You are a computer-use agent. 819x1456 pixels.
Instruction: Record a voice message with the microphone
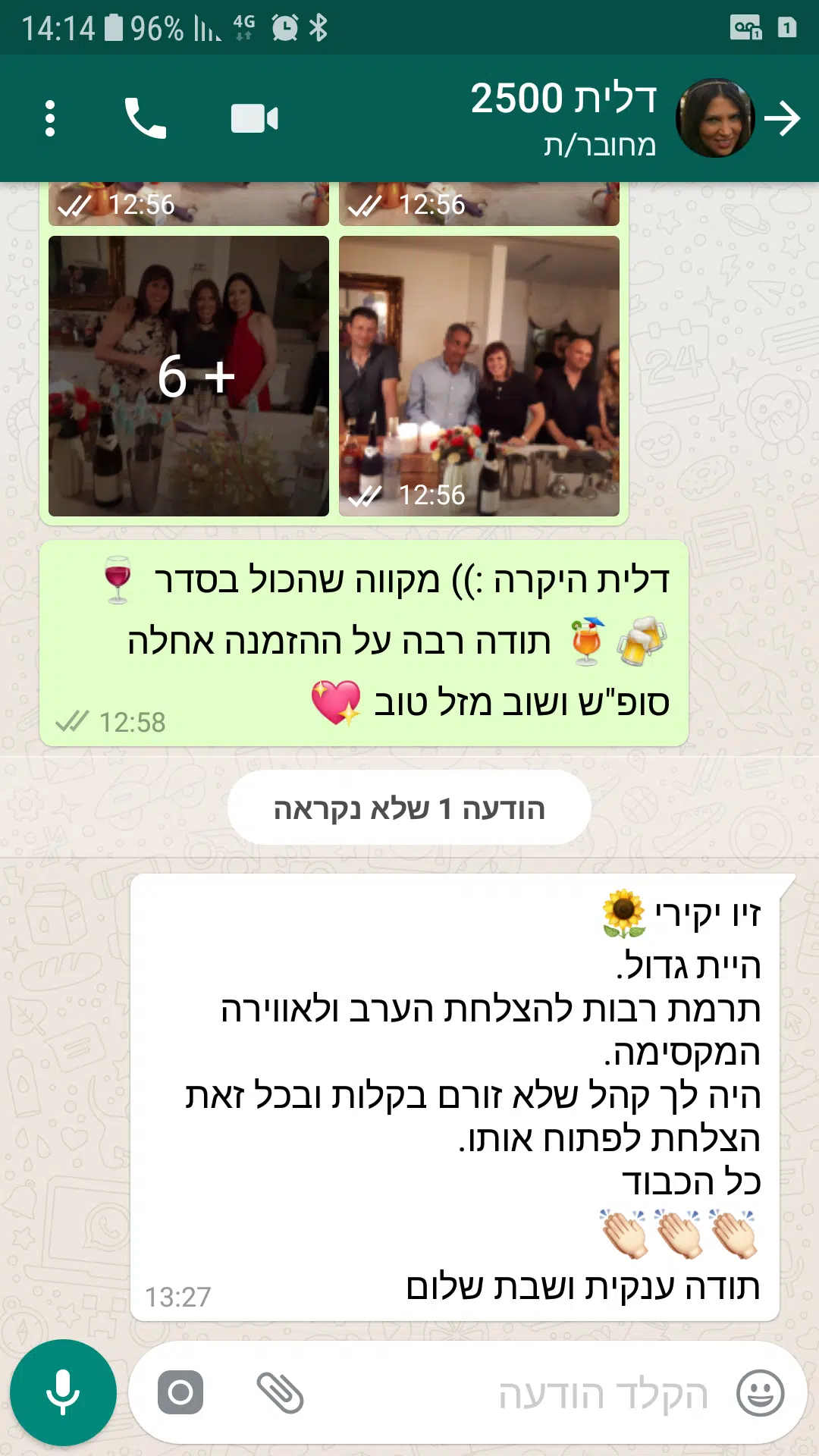point(63,1392)
